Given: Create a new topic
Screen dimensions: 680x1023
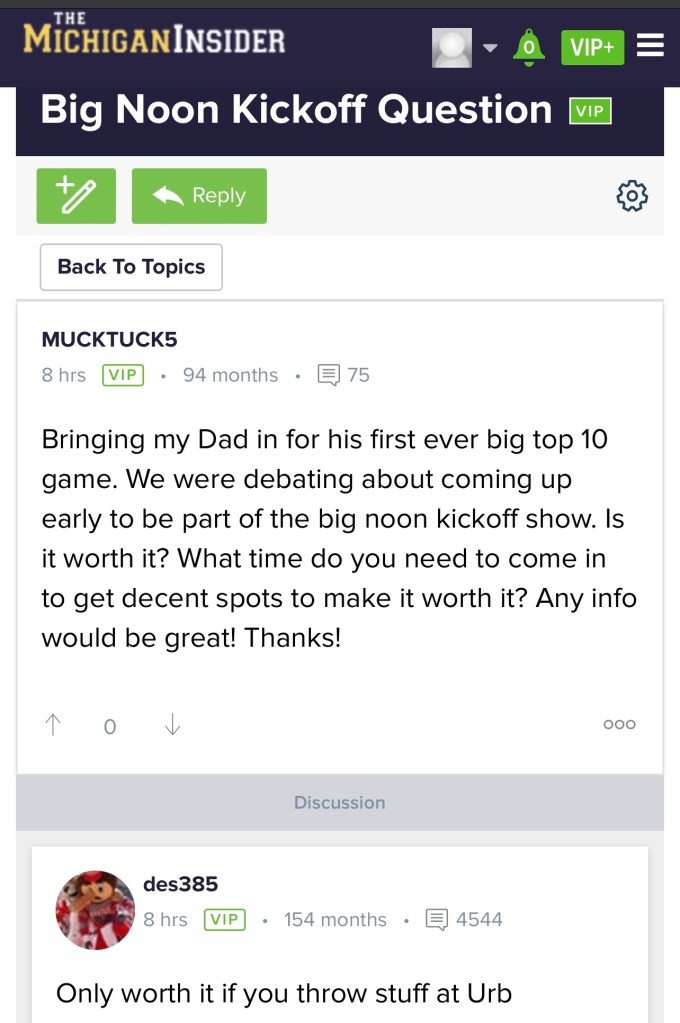Looking at the screenshot, I should (x=76, y=195).
